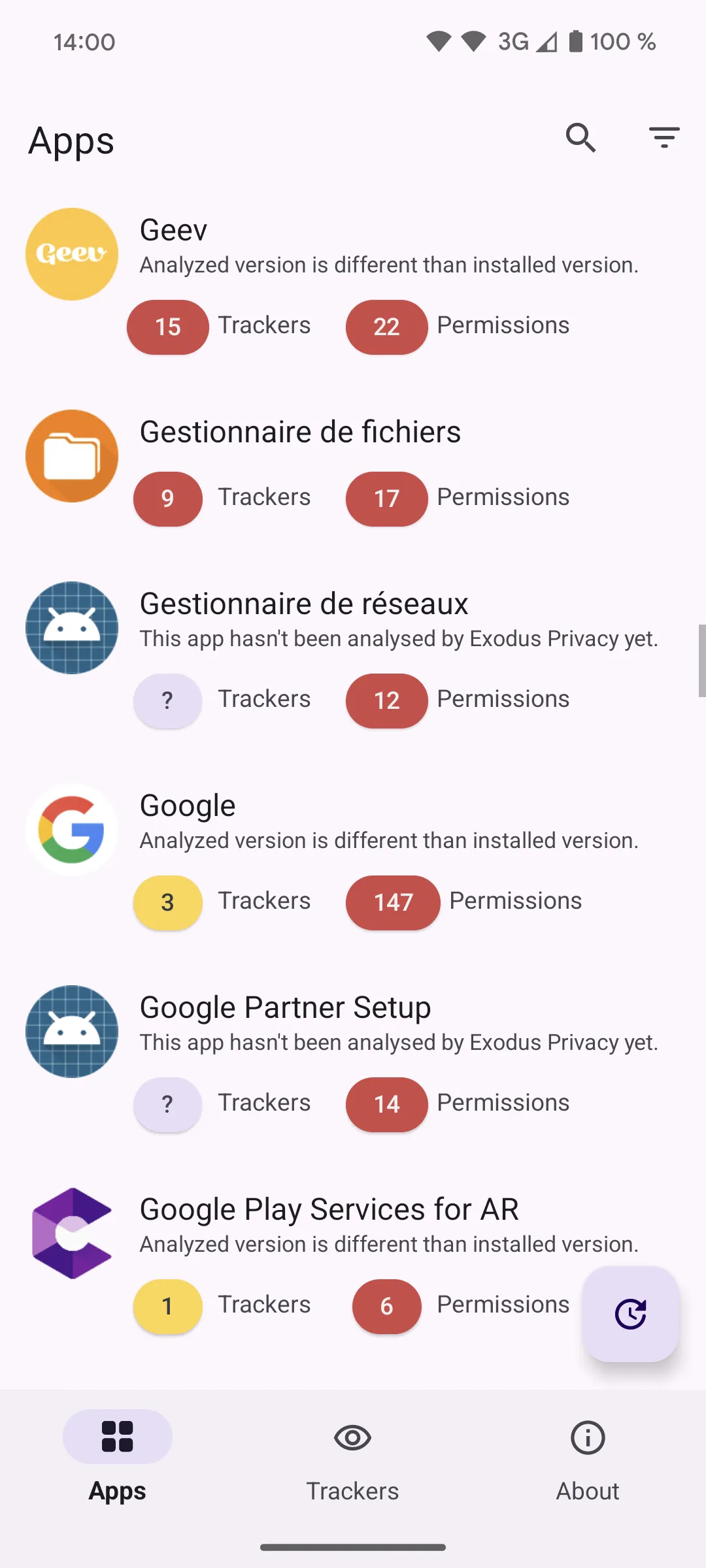Open the filter options icon
The width and height of the screenshot is (706, 1568).
click(664, 139)
